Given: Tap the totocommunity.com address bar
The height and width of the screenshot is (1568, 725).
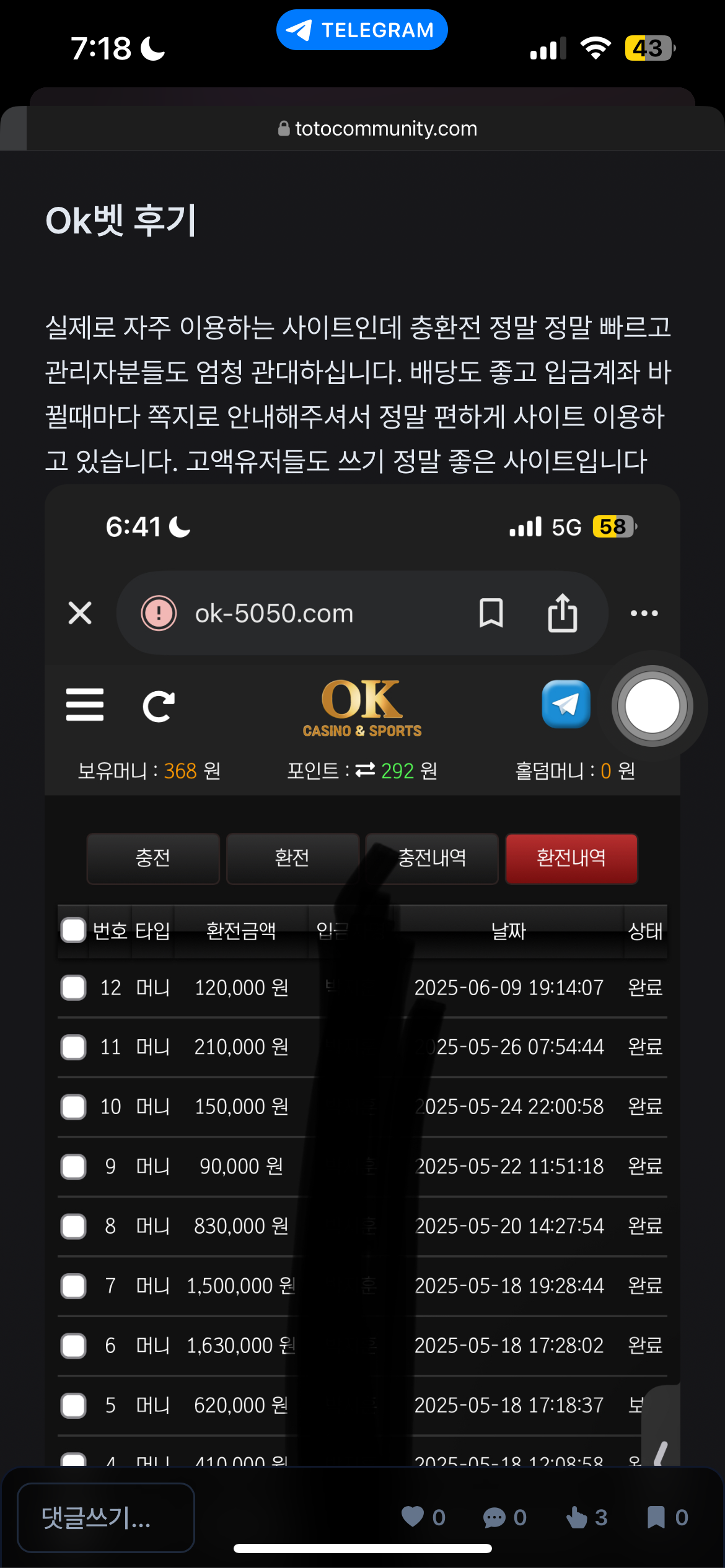Looking at the screenshot, I should point(378,129).
